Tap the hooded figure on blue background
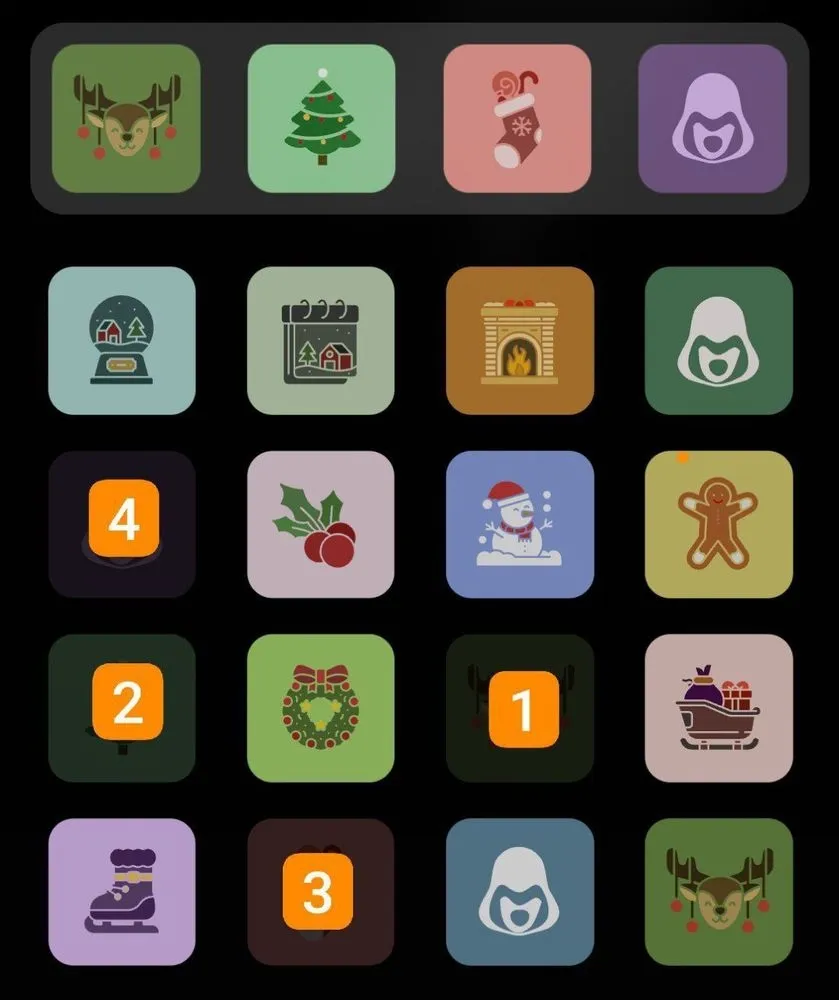 [x=519, y=892]
